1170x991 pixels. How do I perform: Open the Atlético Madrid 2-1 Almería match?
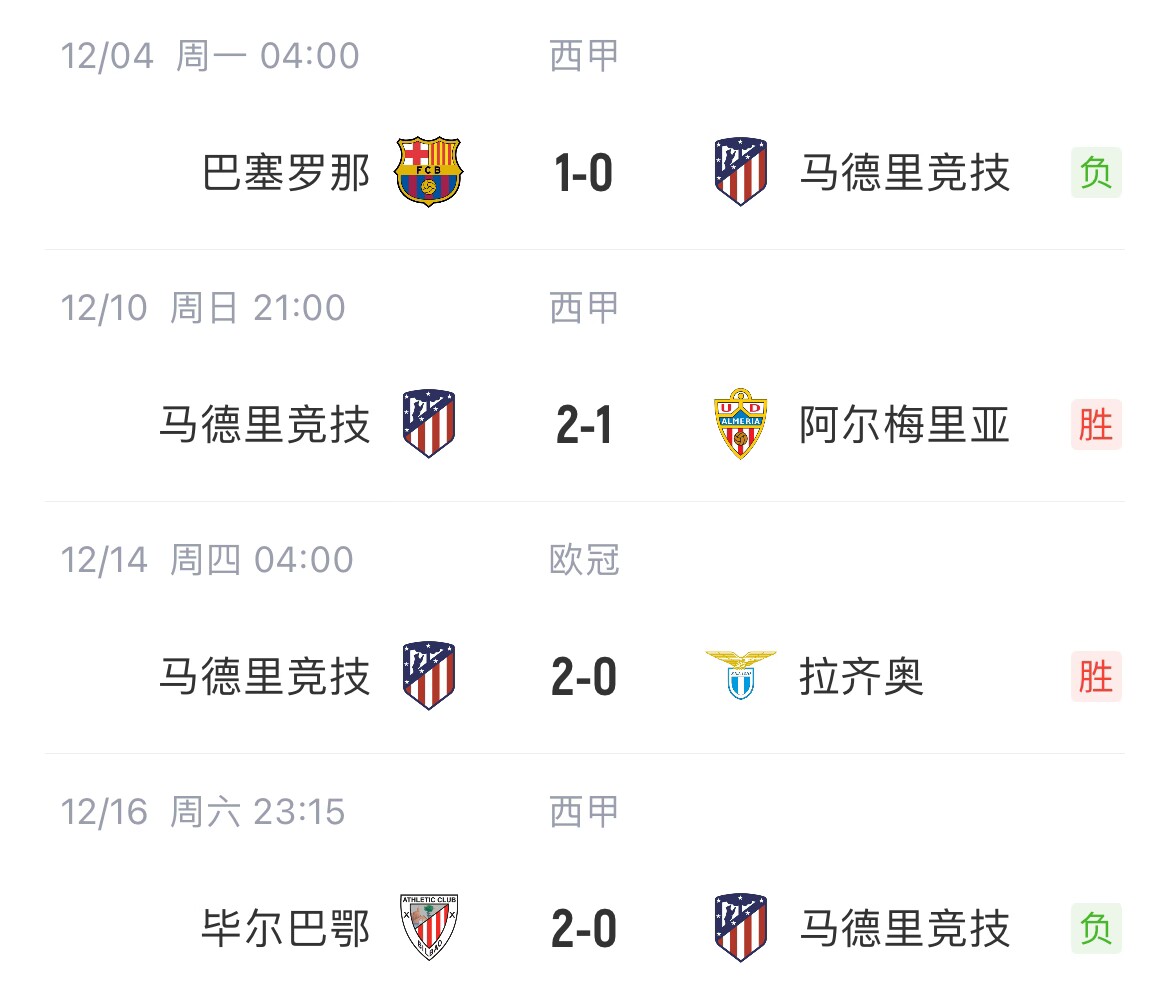584,425
